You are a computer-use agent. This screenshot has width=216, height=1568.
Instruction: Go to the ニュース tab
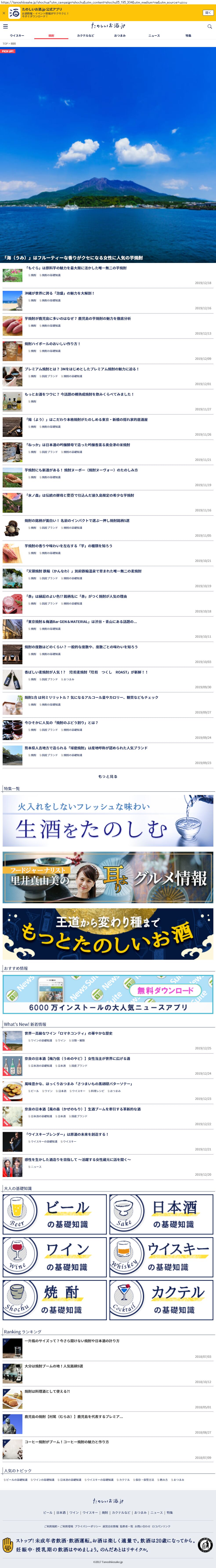tap(154, 36)
